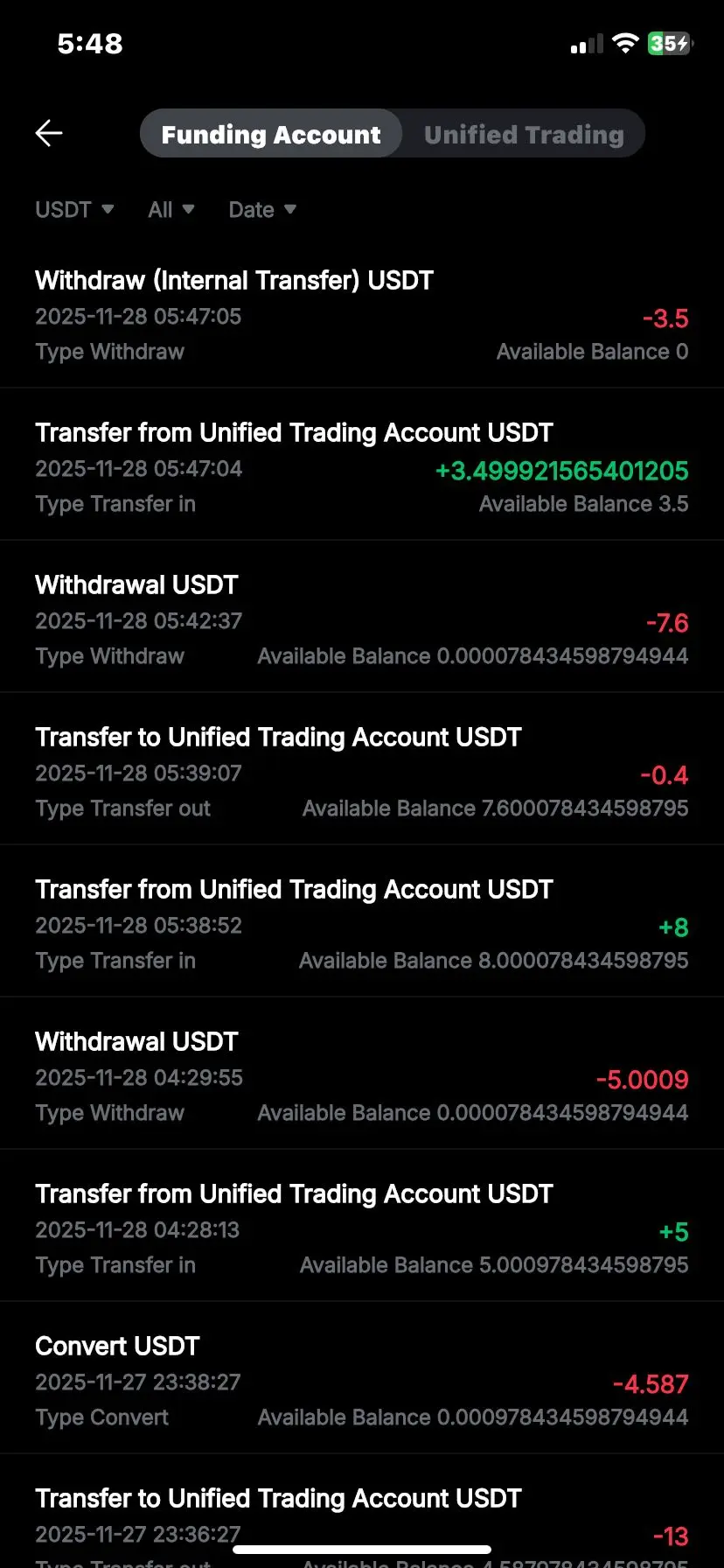Image resolution: width=724 pixels, height=1568 pixels.
Task: Open the Withdraw (Internal Transfer) USDT record
Action: (x=361, y=315)
